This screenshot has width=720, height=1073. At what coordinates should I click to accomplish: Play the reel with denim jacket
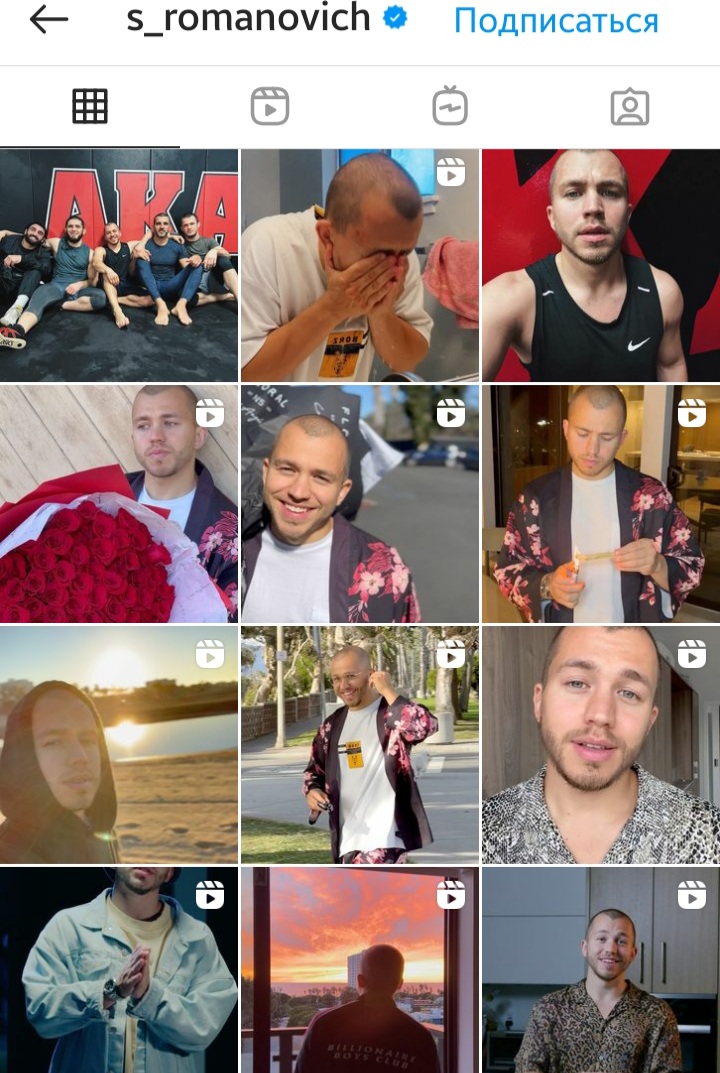119,970
